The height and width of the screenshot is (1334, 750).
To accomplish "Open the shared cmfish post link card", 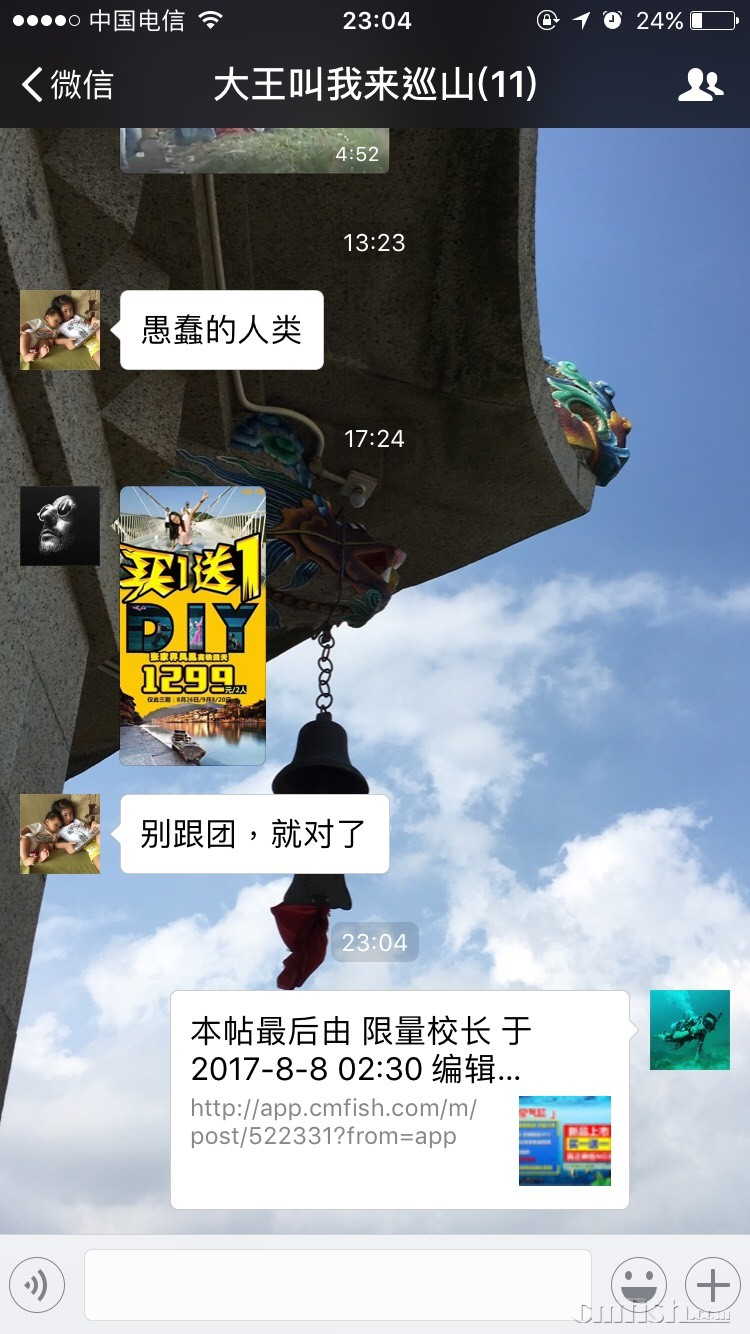I will click(399, 1099).
